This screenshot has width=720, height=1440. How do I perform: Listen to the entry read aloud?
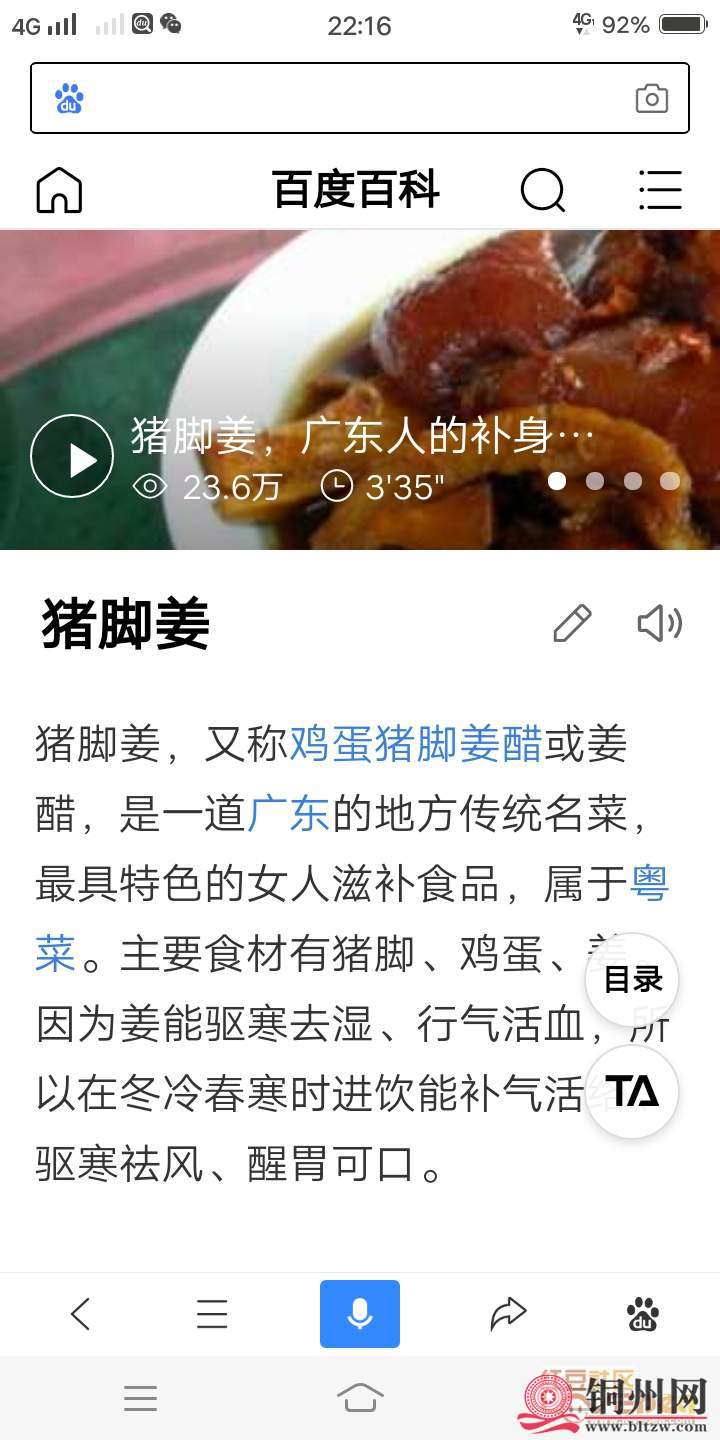659,624
